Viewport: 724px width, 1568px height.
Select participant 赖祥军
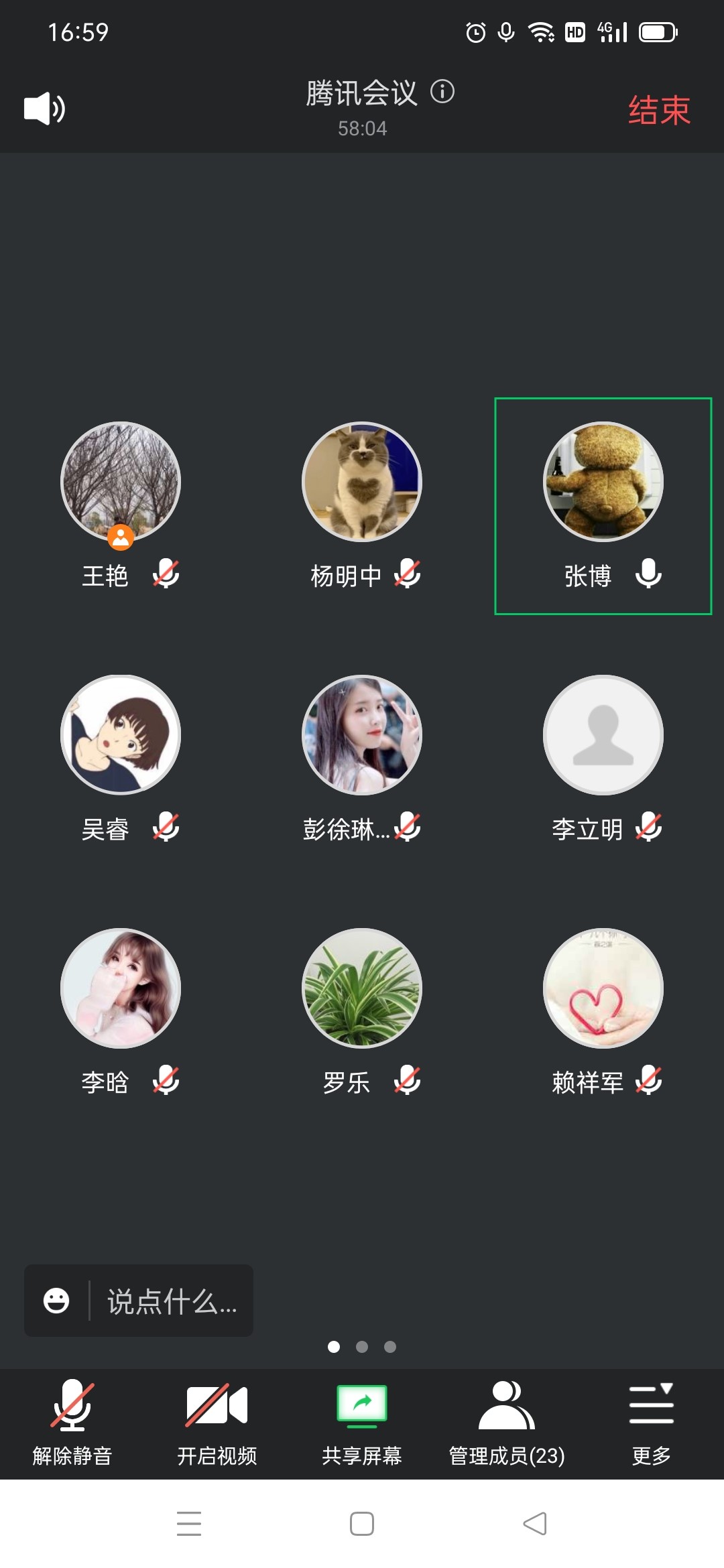click(x=603, y=988)
